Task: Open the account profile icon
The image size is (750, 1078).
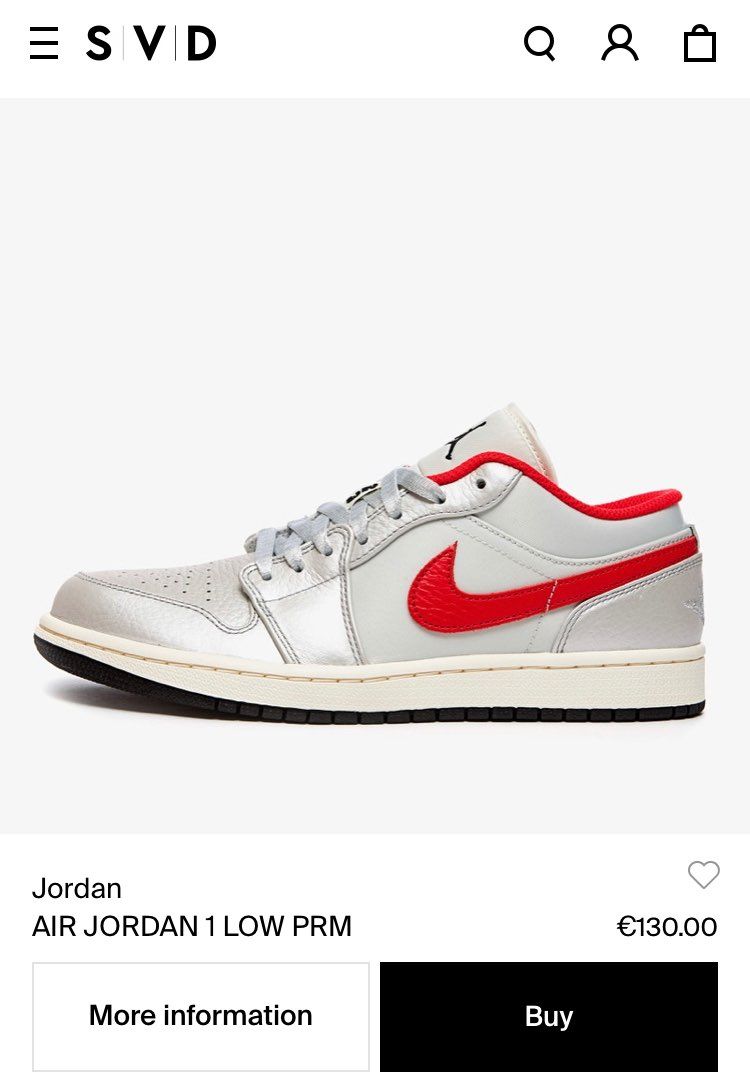Action: (x=620, y=44)
